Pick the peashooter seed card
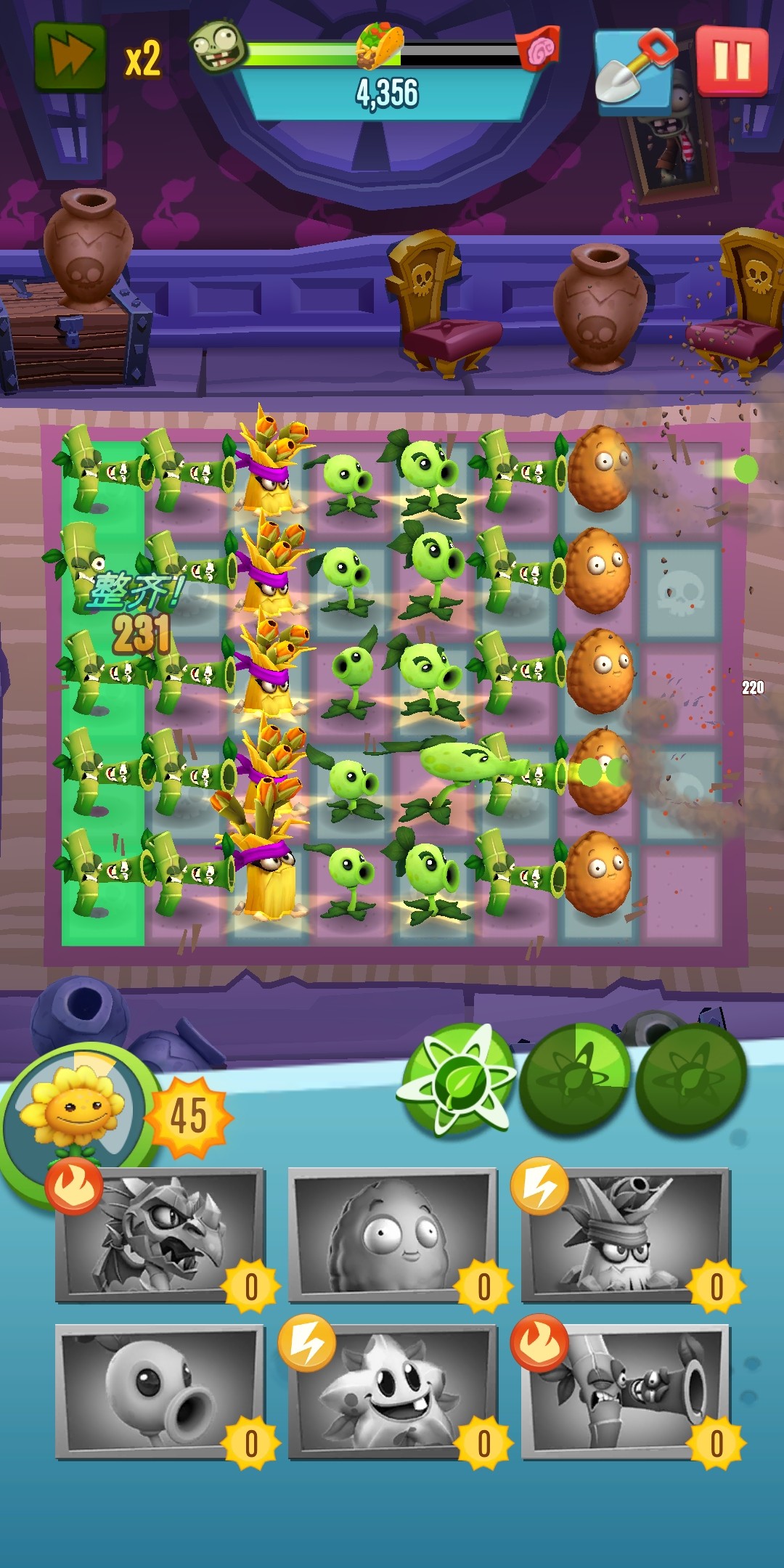Image resolution: width=784 pixels, height=1568 pixels. pyautogui.click(x=160, y=1392)
